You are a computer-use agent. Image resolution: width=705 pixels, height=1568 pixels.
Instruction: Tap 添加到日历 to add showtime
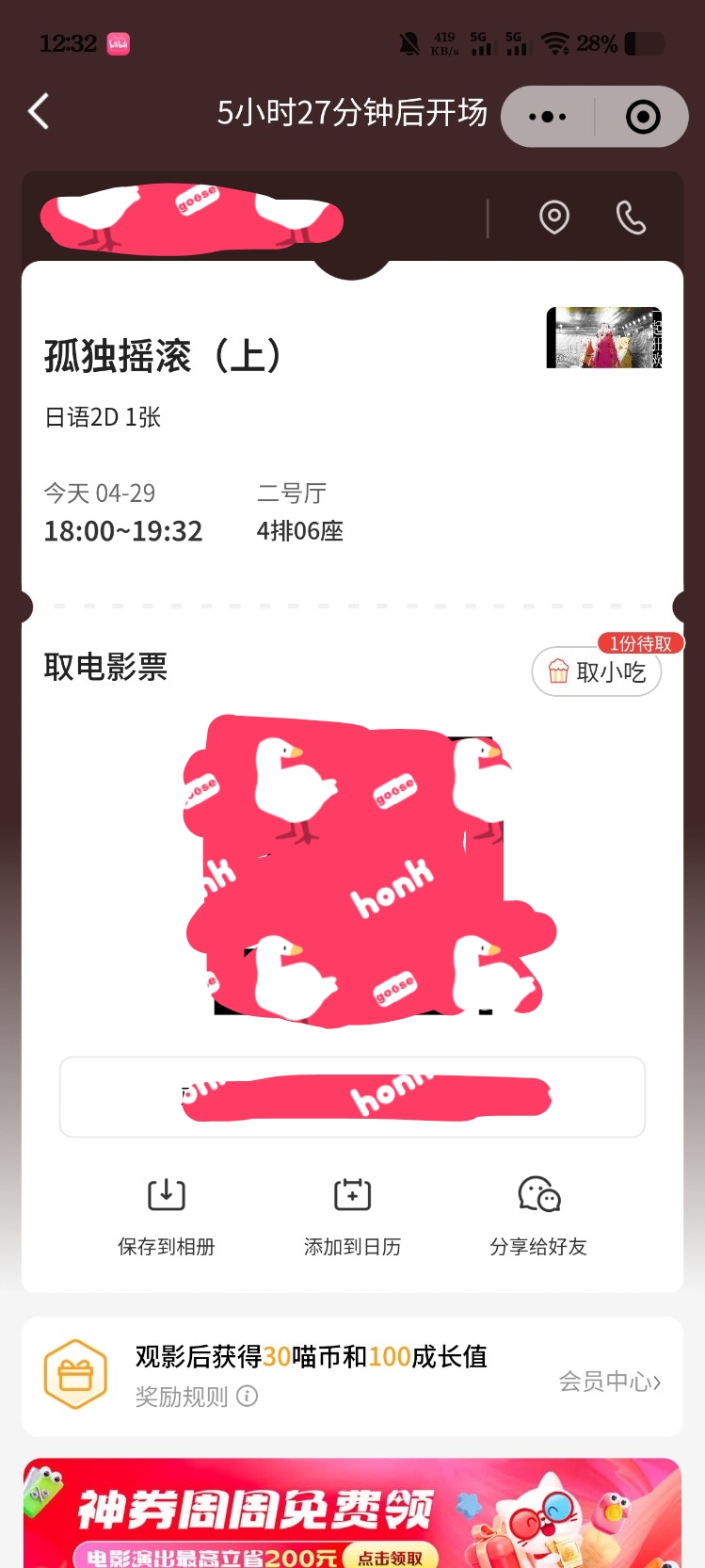click(352, 1215)
